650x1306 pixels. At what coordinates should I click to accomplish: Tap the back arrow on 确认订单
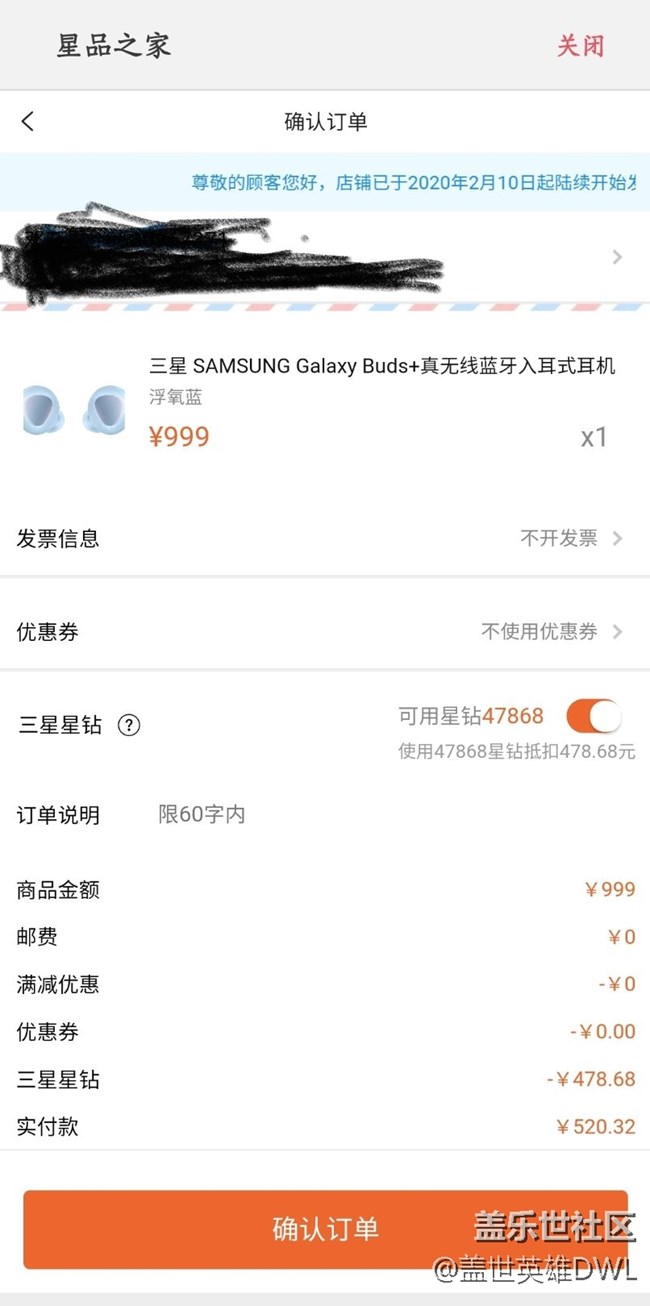[x=28, y=122]
